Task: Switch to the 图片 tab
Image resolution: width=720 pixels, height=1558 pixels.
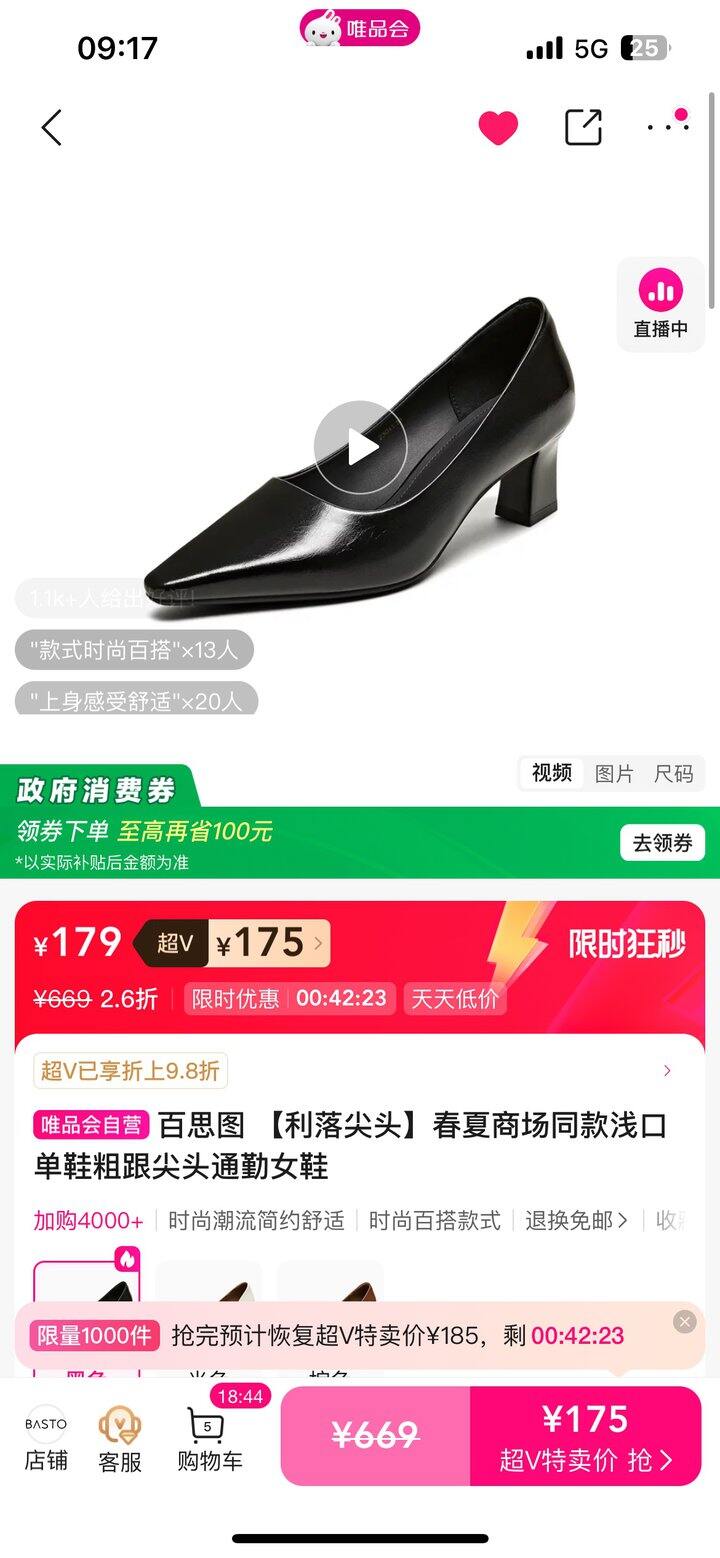Action: pos(614,774)
